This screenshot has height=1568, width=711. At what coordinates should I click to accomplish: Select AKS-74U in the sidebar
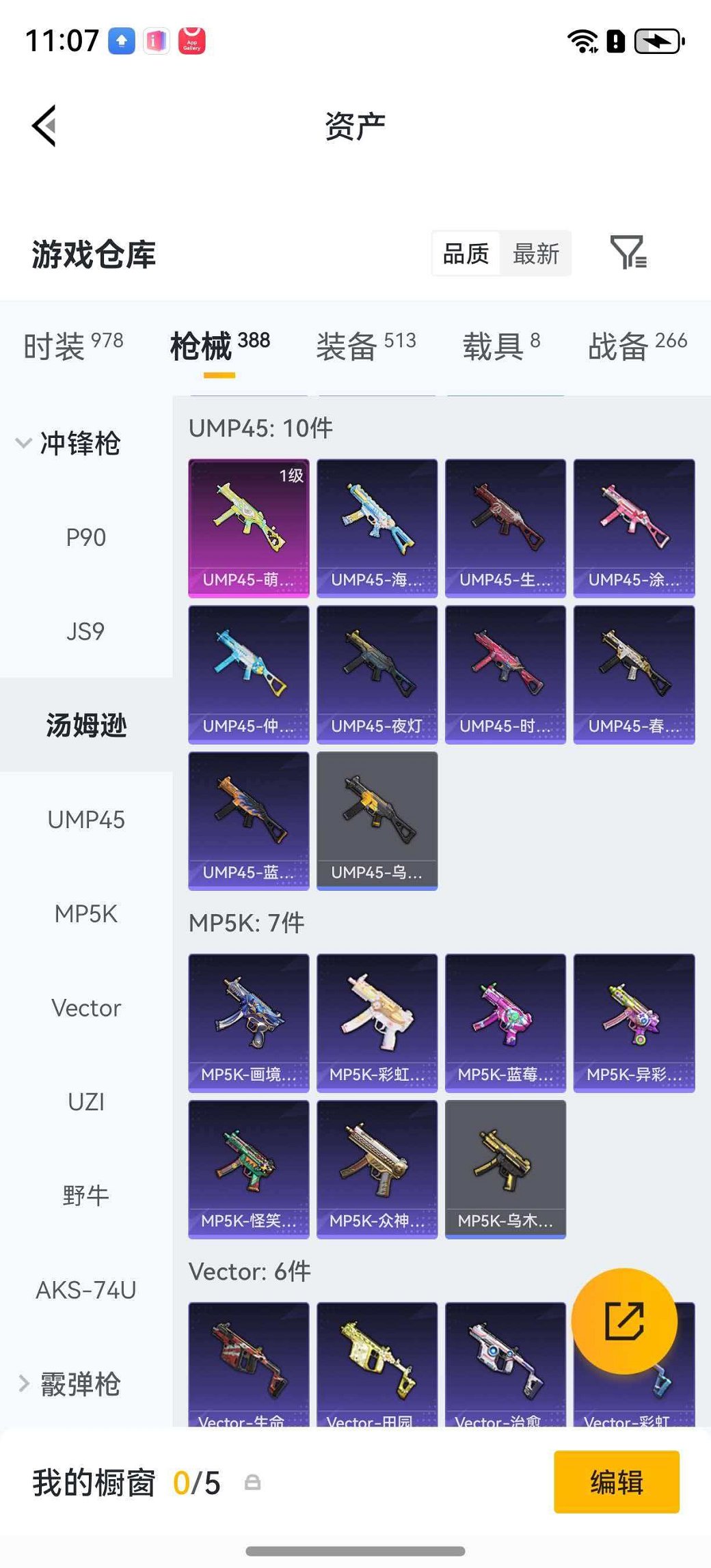[x=86, y=1290]
